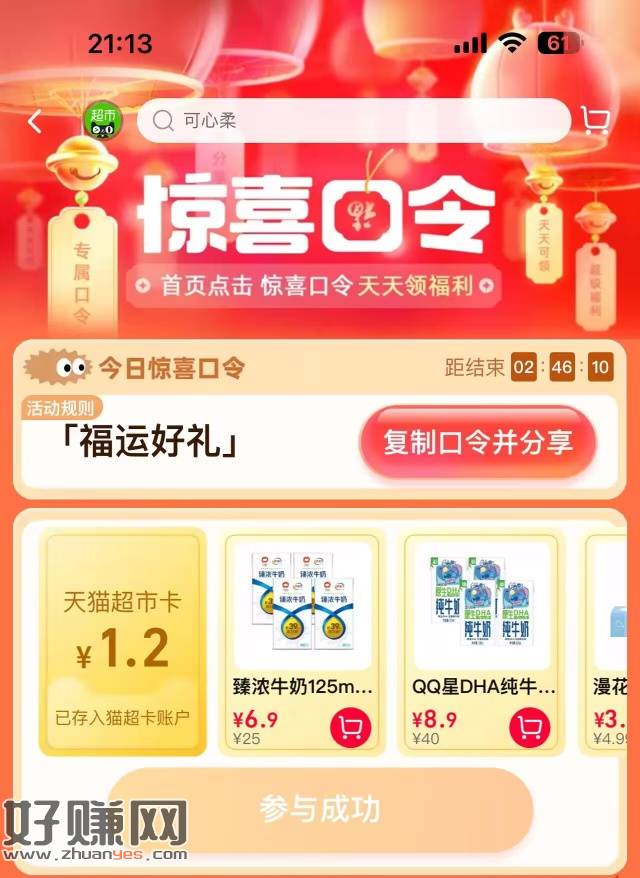
Task: Add 臻浓牛奶 ¥6.9 to cart
Action: click(350, 727)
